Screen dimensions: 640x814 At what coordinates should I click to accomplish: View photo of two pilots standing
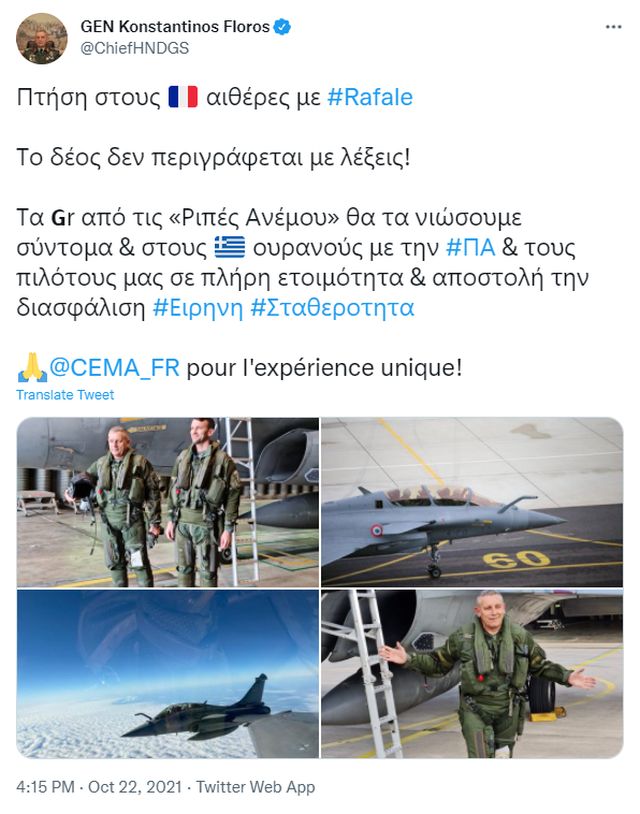[x=167, y=502]
